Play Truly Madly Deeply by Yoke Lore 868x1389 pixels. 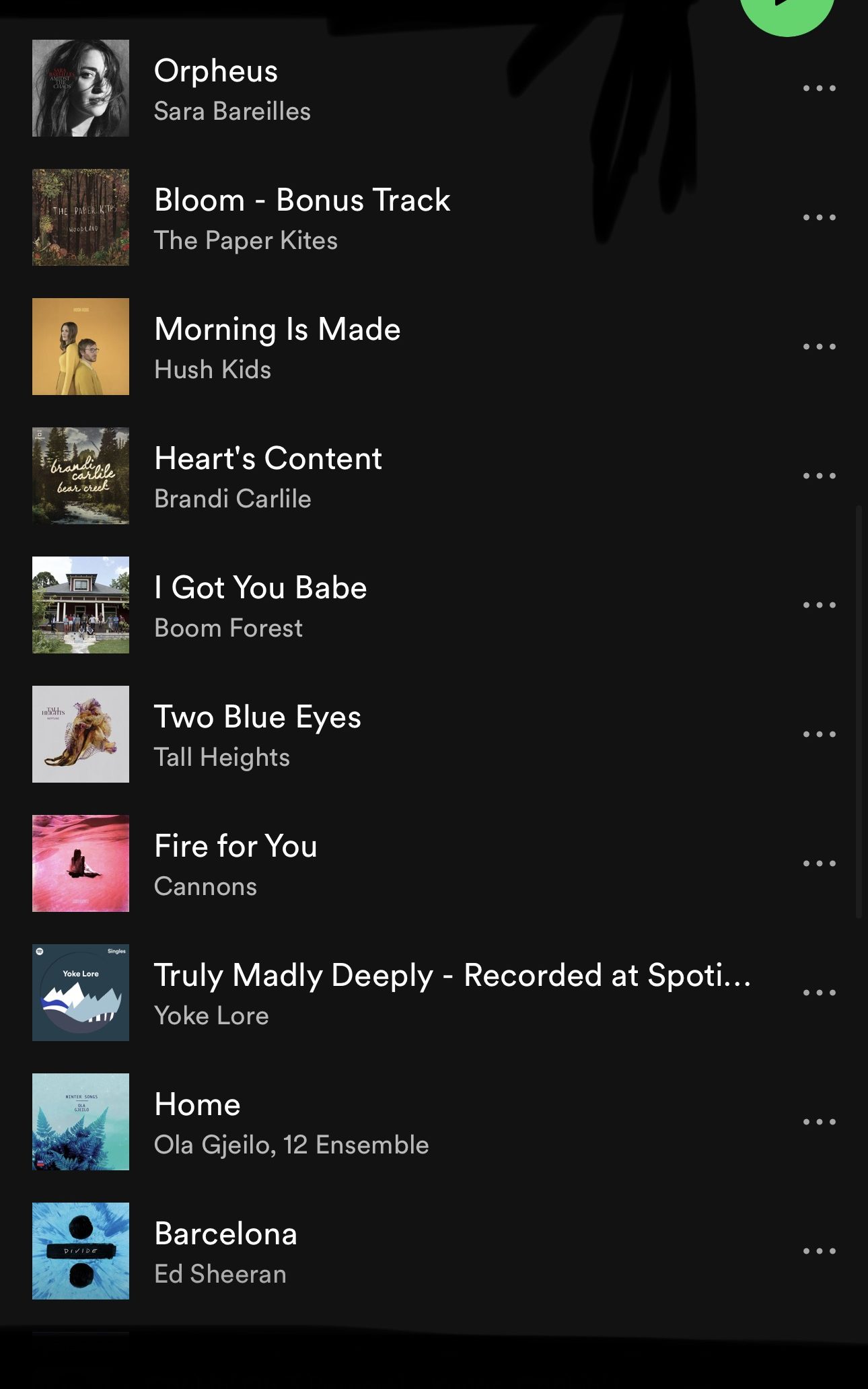[x=451, y=976]
